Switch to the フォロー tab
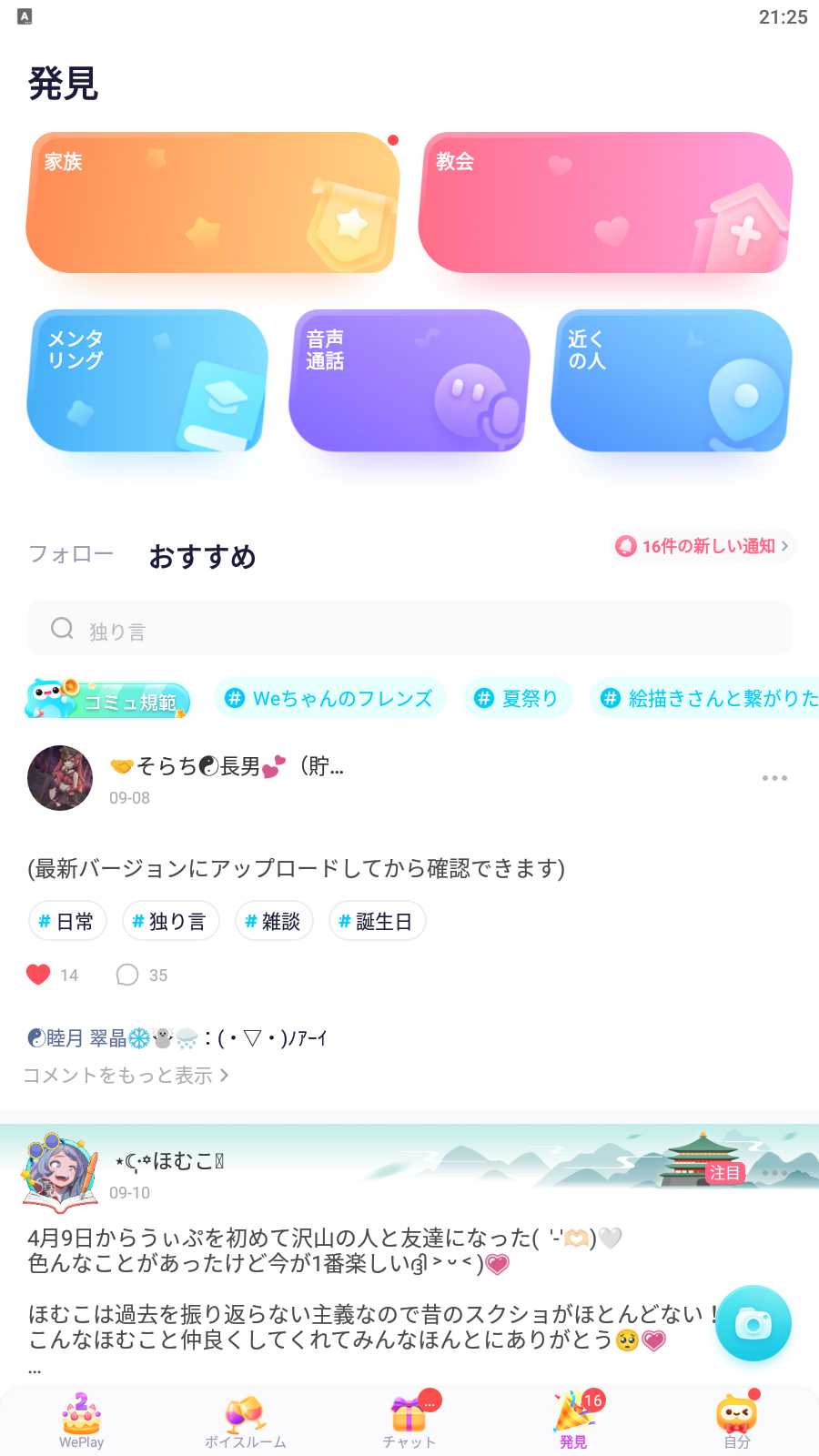The height and width of the screenshot is (1456, 819). point(71,554)
